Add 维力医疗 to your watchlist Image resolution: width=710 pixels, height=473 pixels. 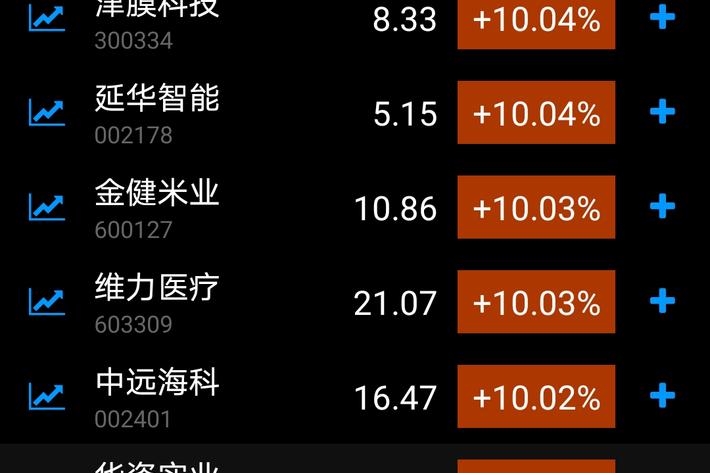coord(662,301)
